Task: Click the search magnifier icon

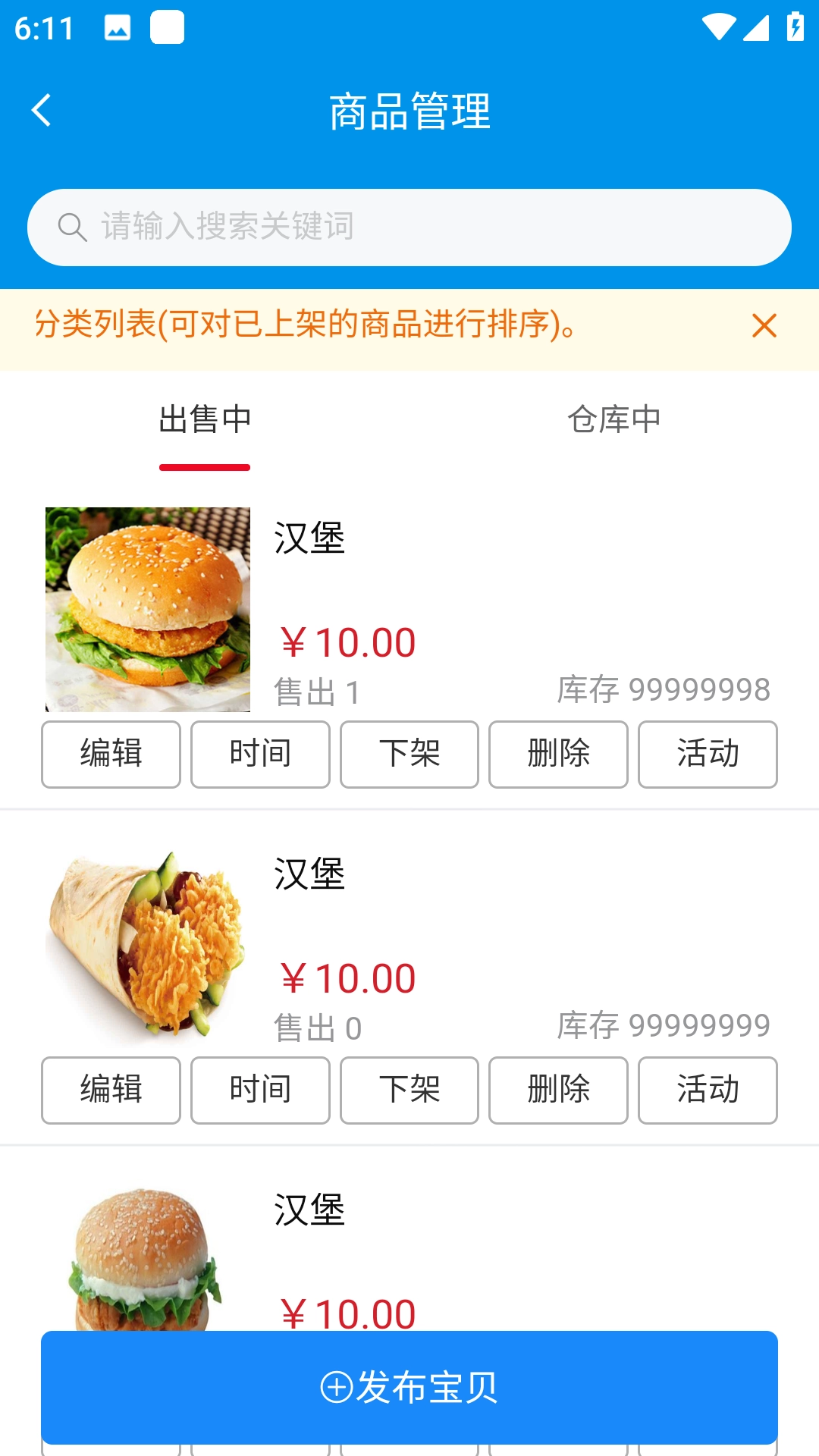Action: click(x=72, y=225)
